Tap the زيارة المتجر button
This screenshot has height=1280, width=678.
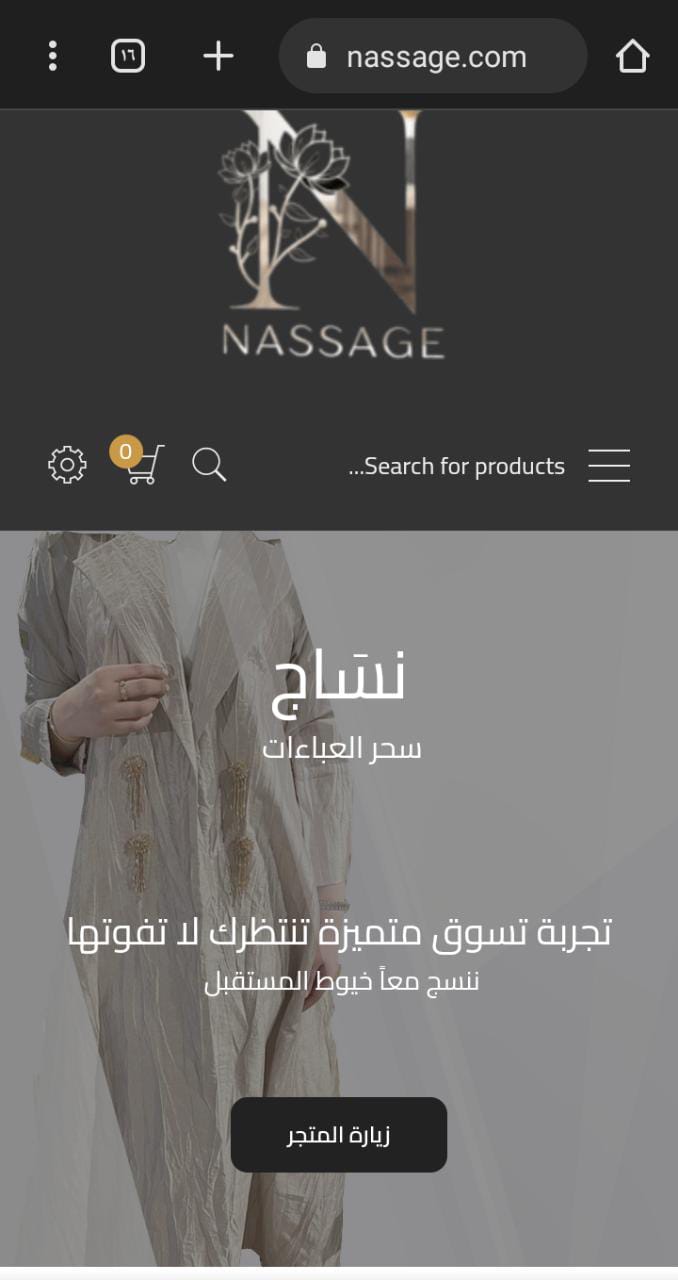coord(339,1135)
